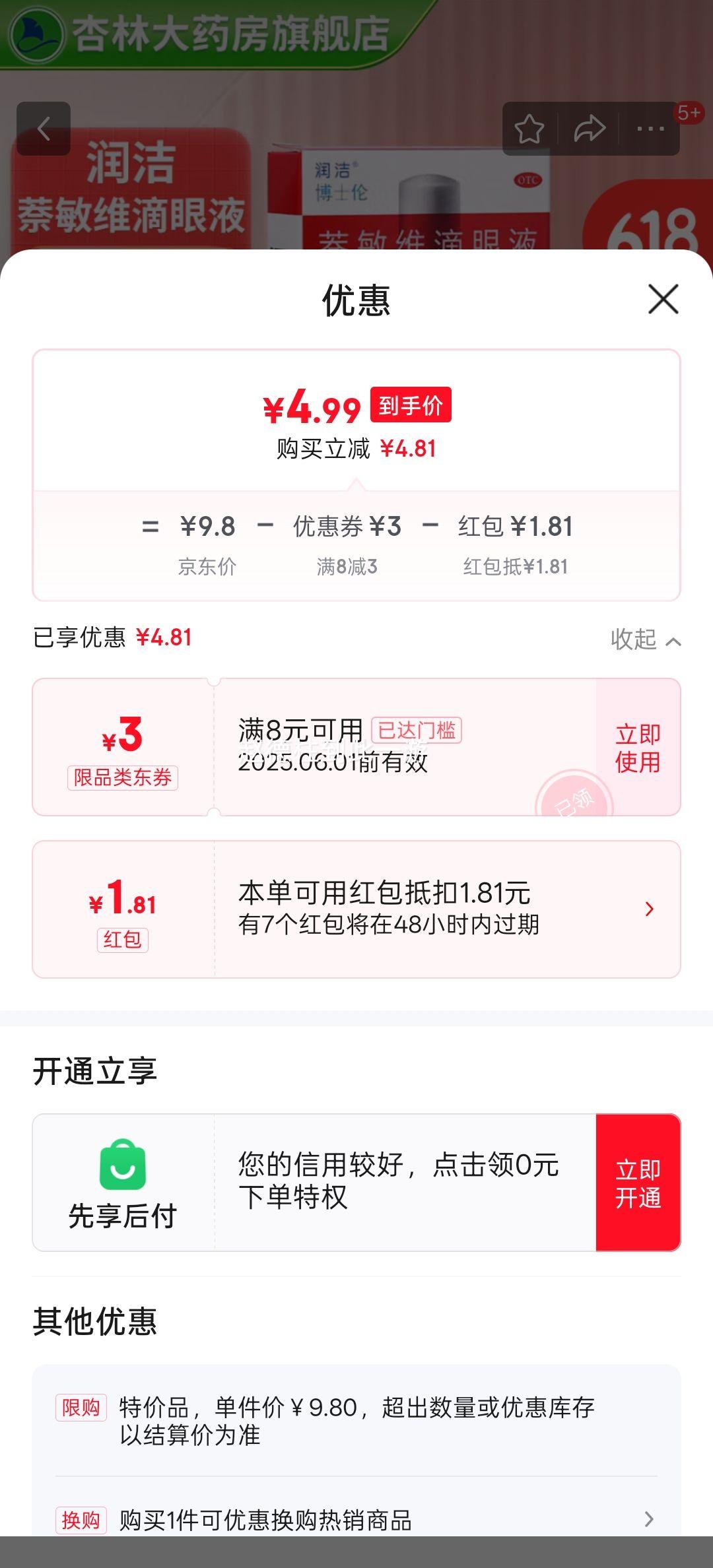Tap 立即开通 for 先享后付
713x1568 pixels.
(638, 1182)
